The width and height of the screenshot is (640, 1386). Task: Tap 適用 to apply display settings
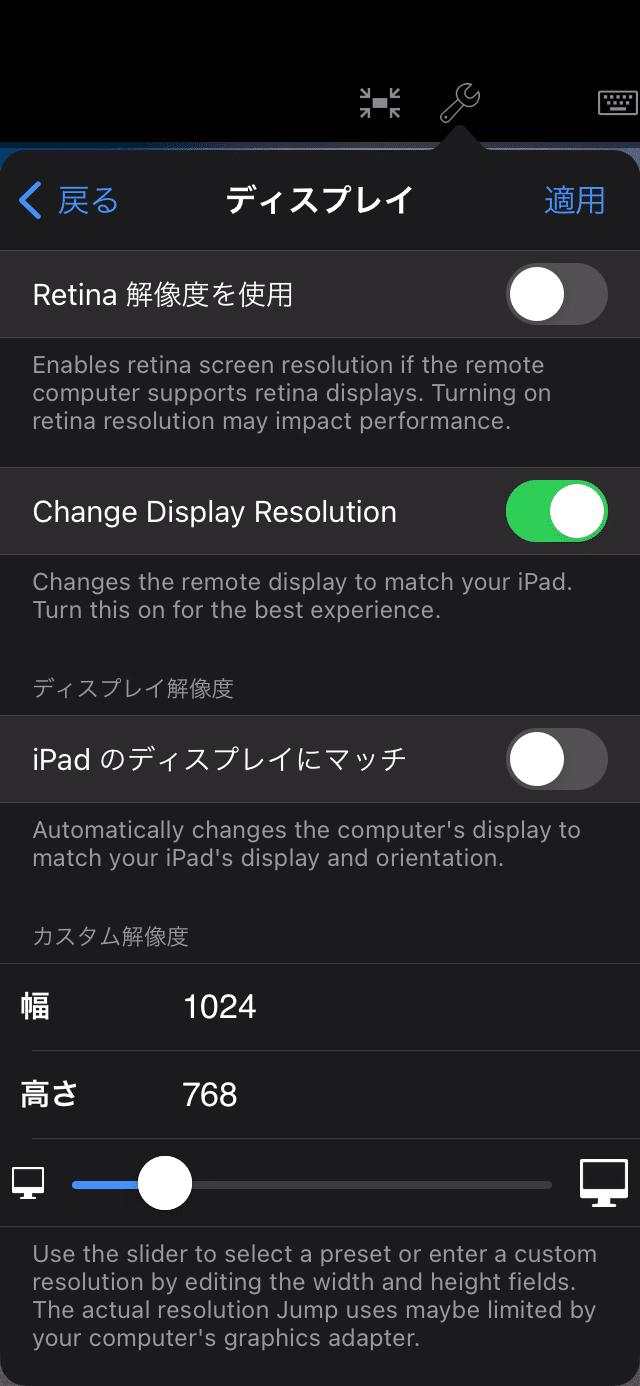pyautogui.click(x=575, y=201)
